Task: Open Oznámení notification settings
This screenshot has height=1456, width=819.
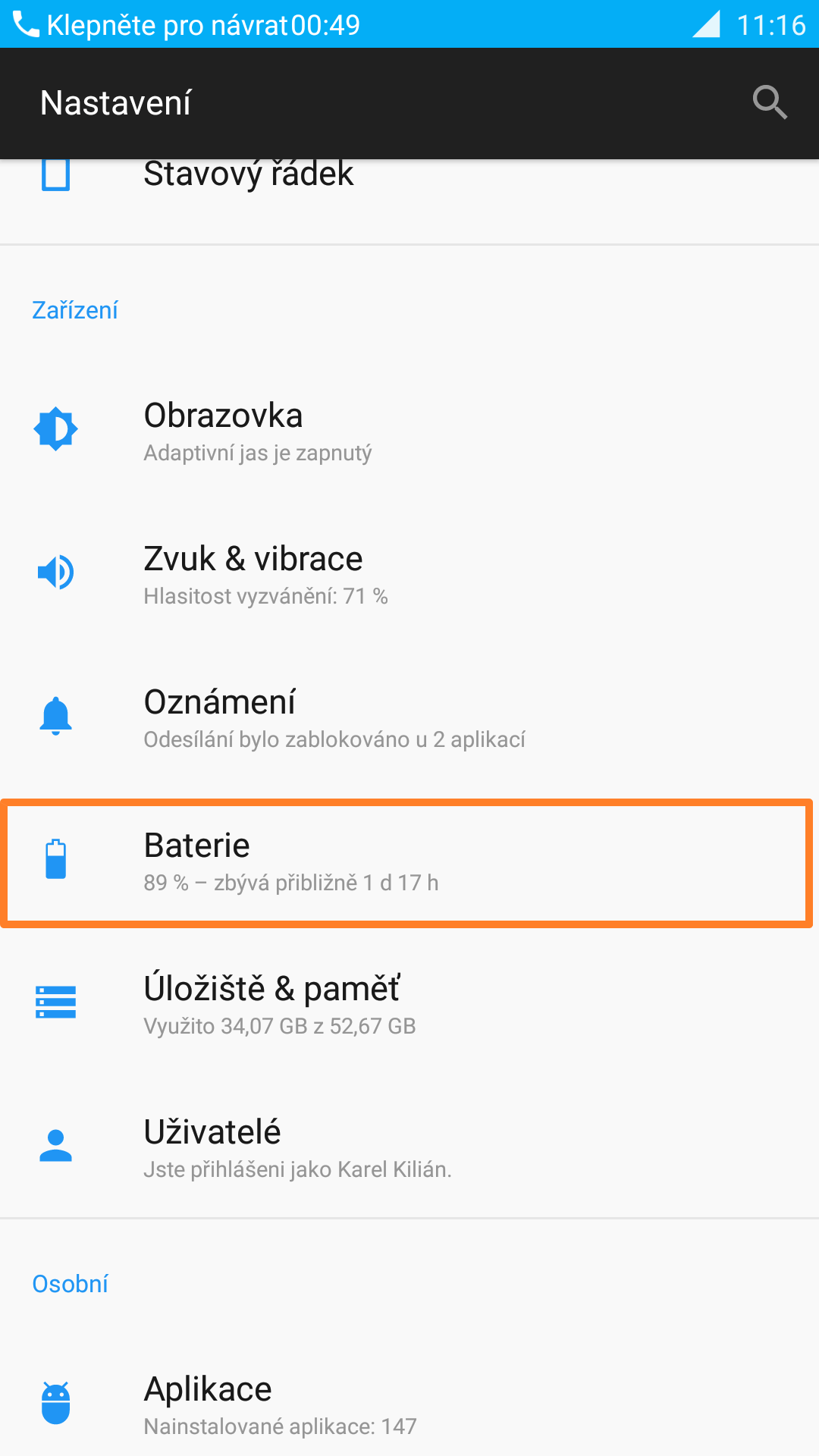Action: tap(409, 717)
